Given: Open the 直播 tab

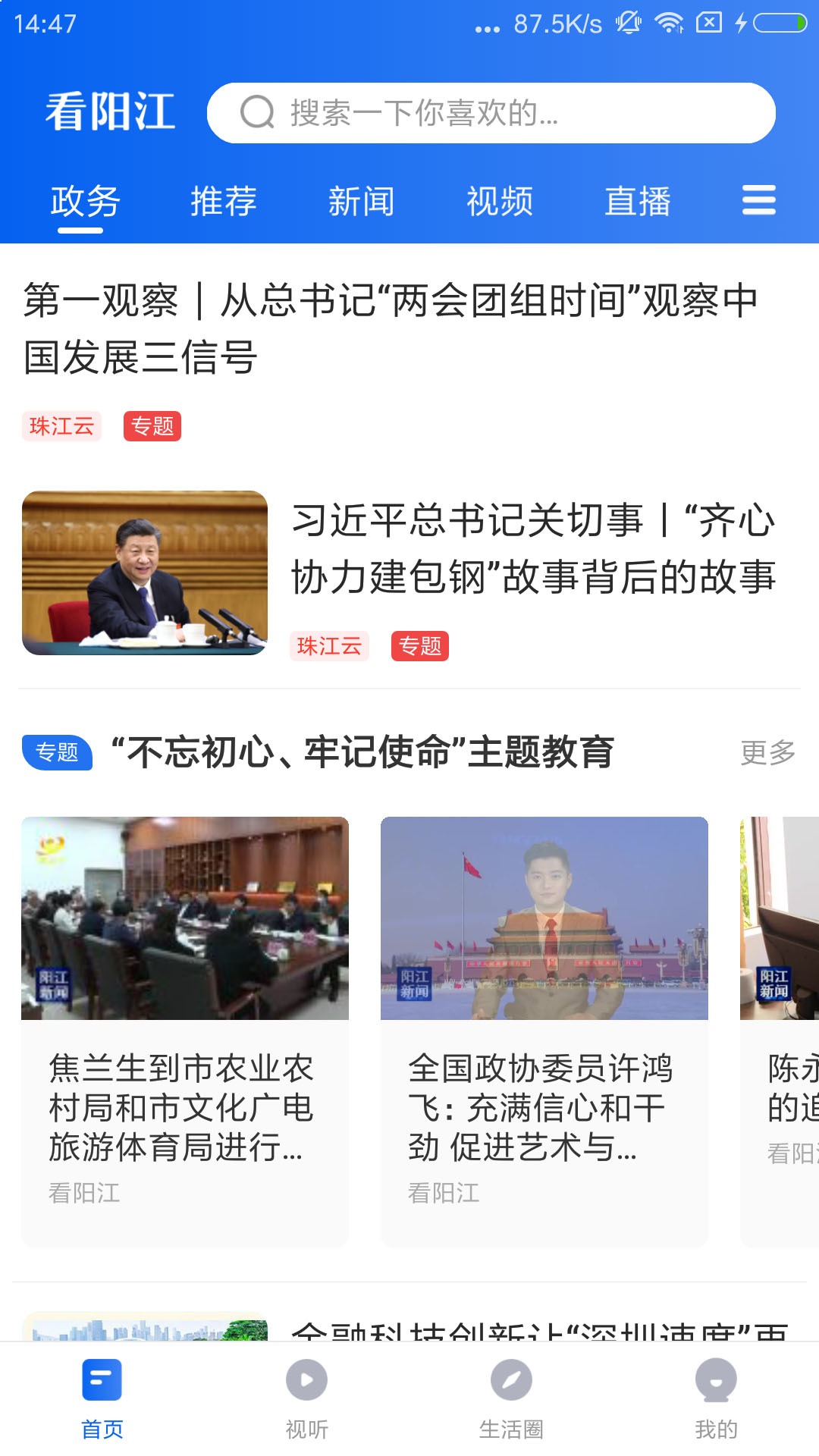Looking at the screenshot, I should click(637, 201).
